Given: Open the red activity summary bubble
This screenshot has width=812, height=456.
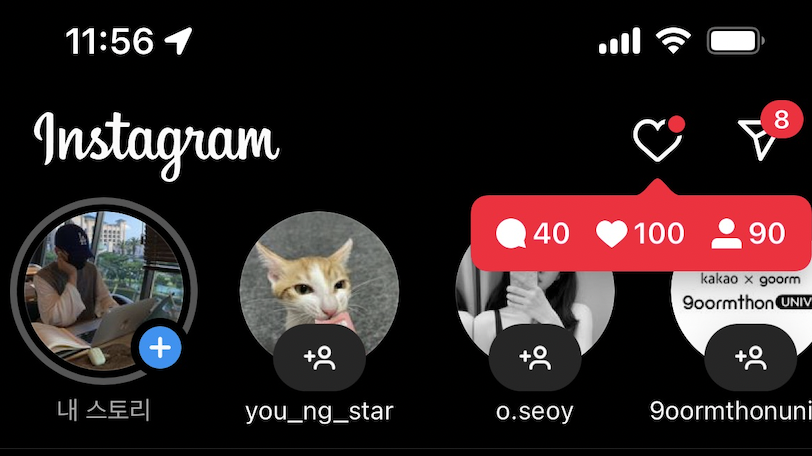Looking at the screenshot, I should point(640,234).
